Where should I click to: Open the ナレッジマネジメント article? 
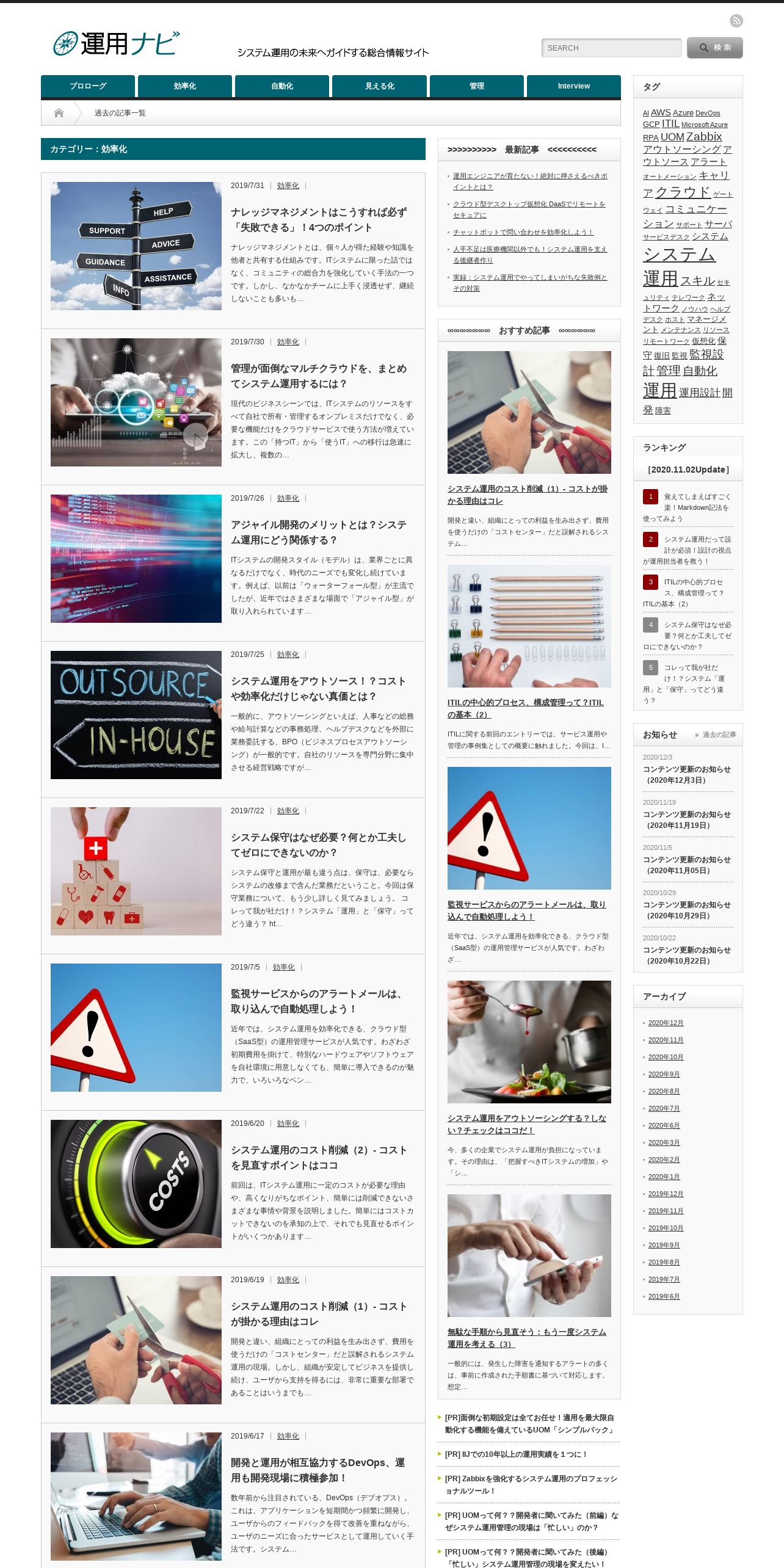coord(318,220)
